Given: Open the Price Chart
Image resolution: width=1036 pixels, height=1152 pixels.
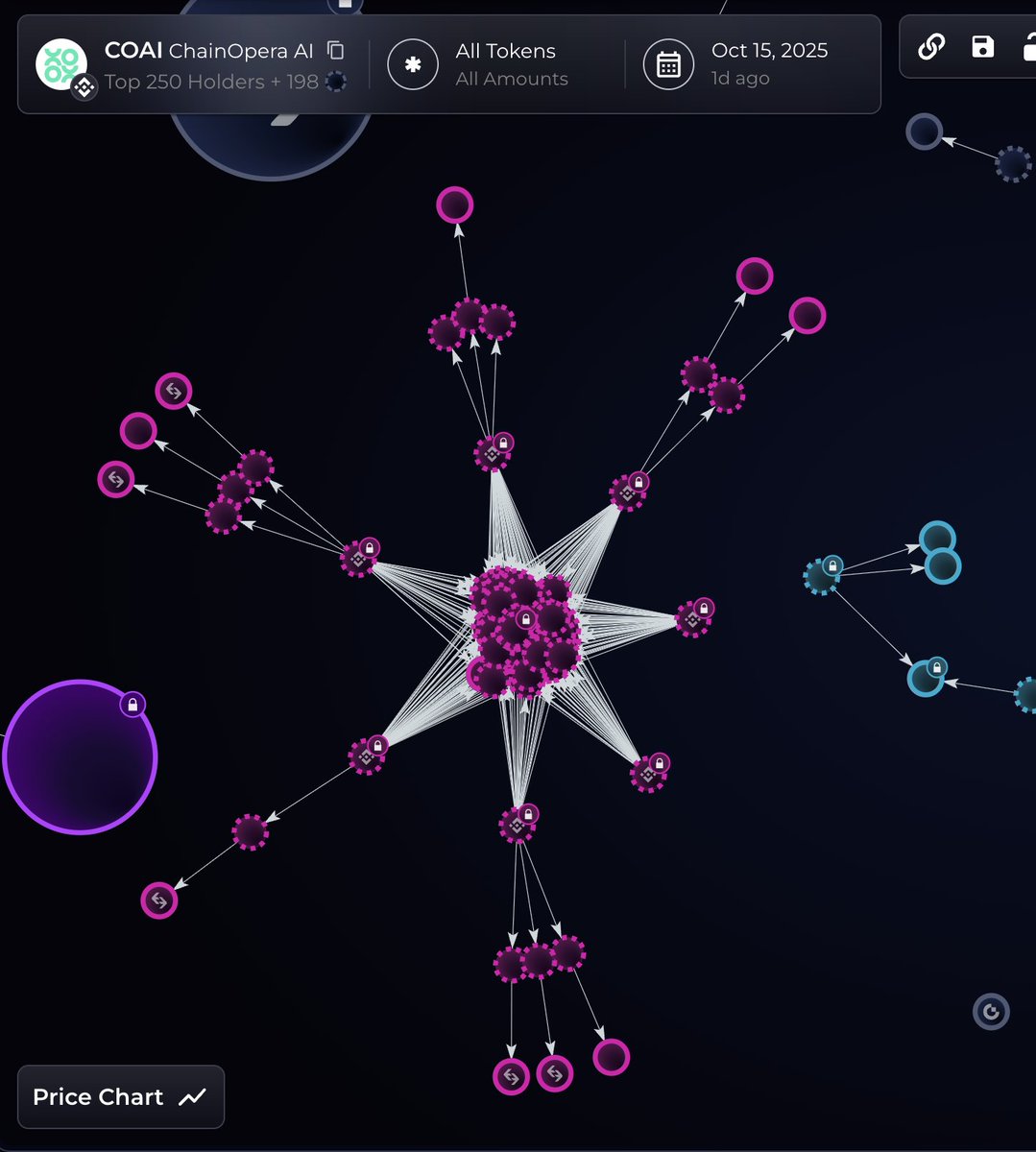Looking at the screenshot, I should point(121,1096).
